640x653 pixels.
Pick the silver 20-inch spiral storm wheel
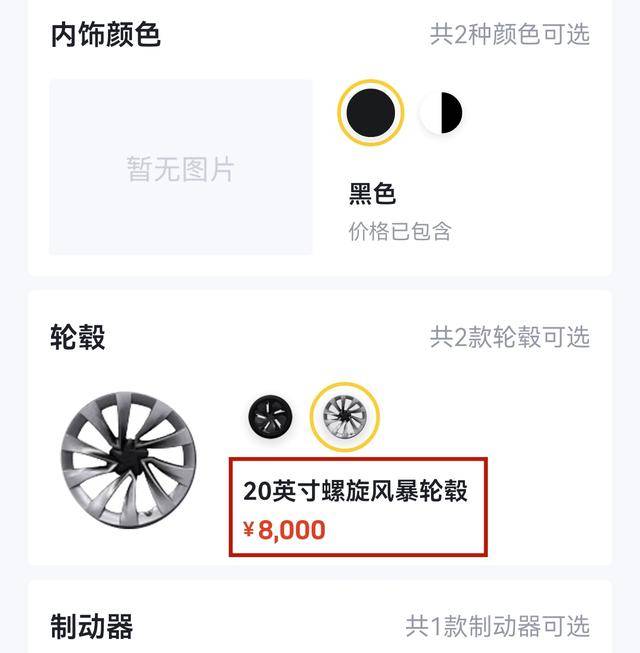pyautogui.click(x=345, y=416)
